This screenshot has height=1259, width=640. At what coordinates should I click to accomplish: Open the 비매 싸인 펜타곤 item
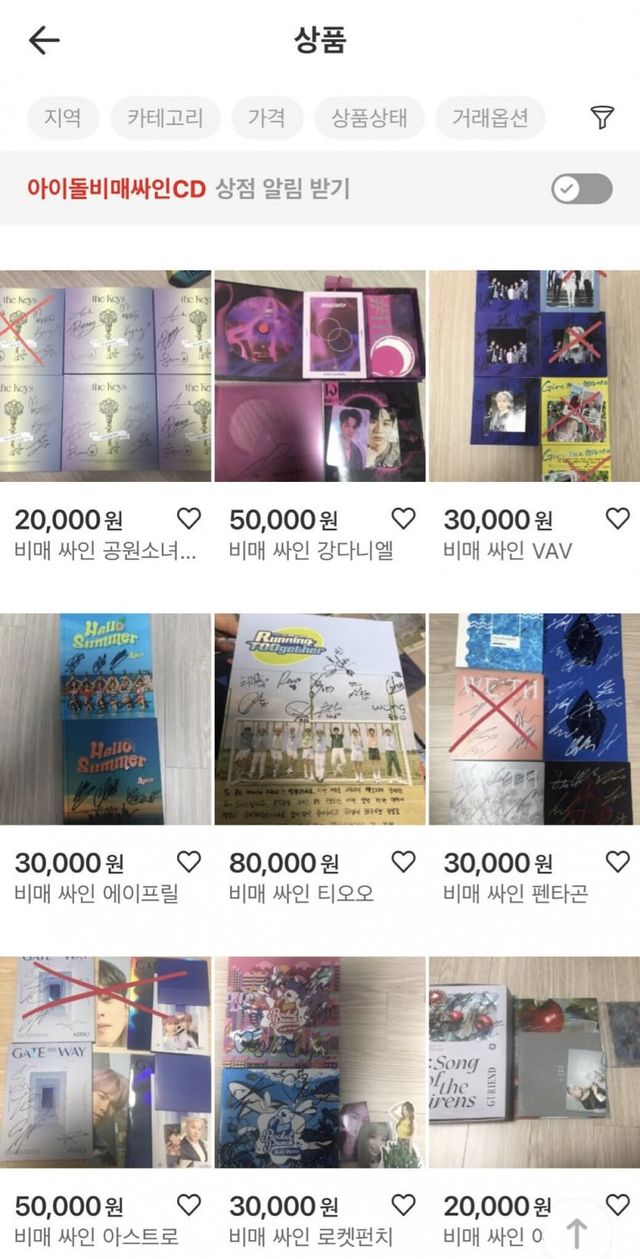click(534, 719)
